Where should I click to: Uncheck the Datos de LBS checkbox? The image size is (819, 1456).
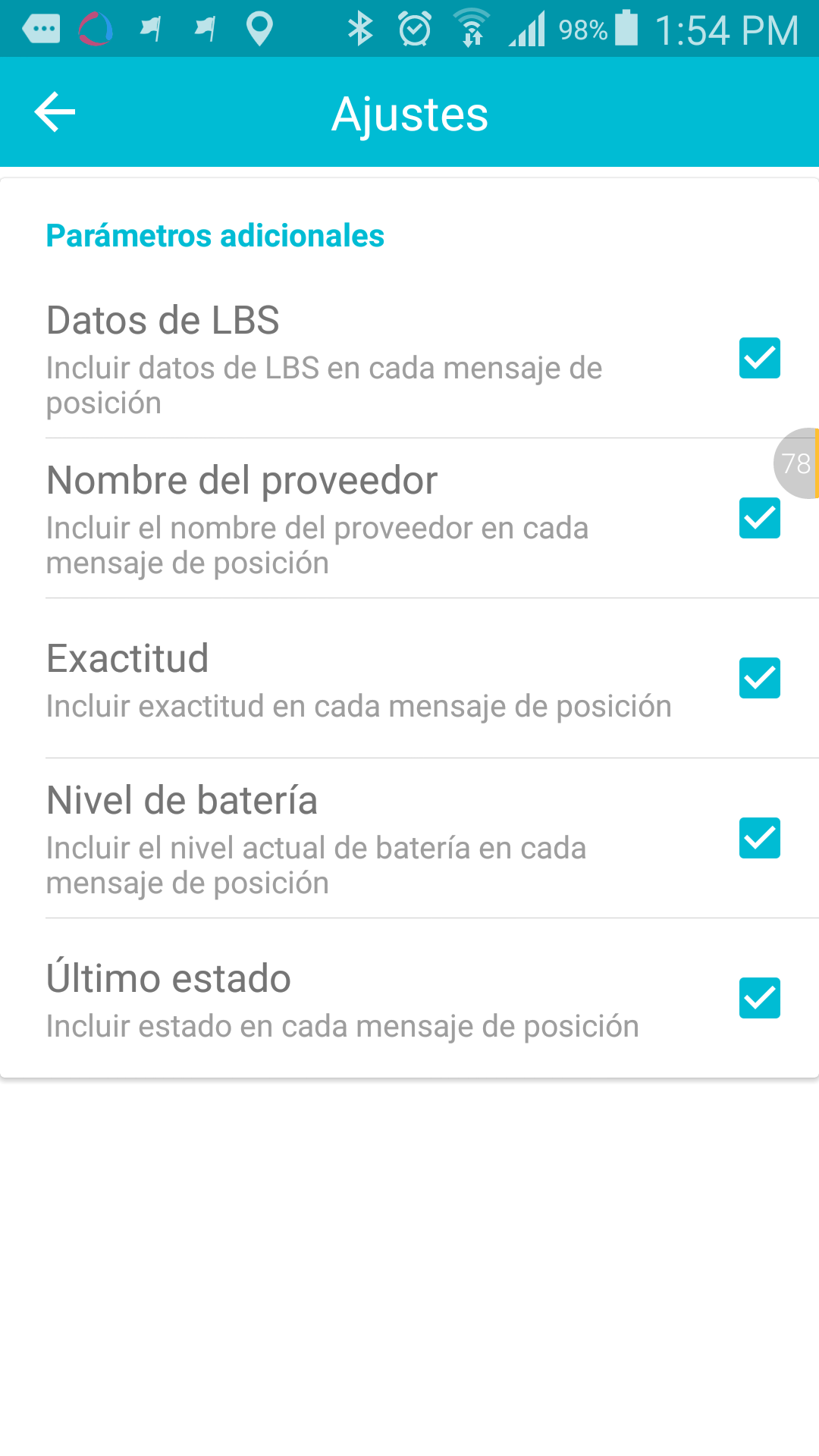(x=759, y=358)
